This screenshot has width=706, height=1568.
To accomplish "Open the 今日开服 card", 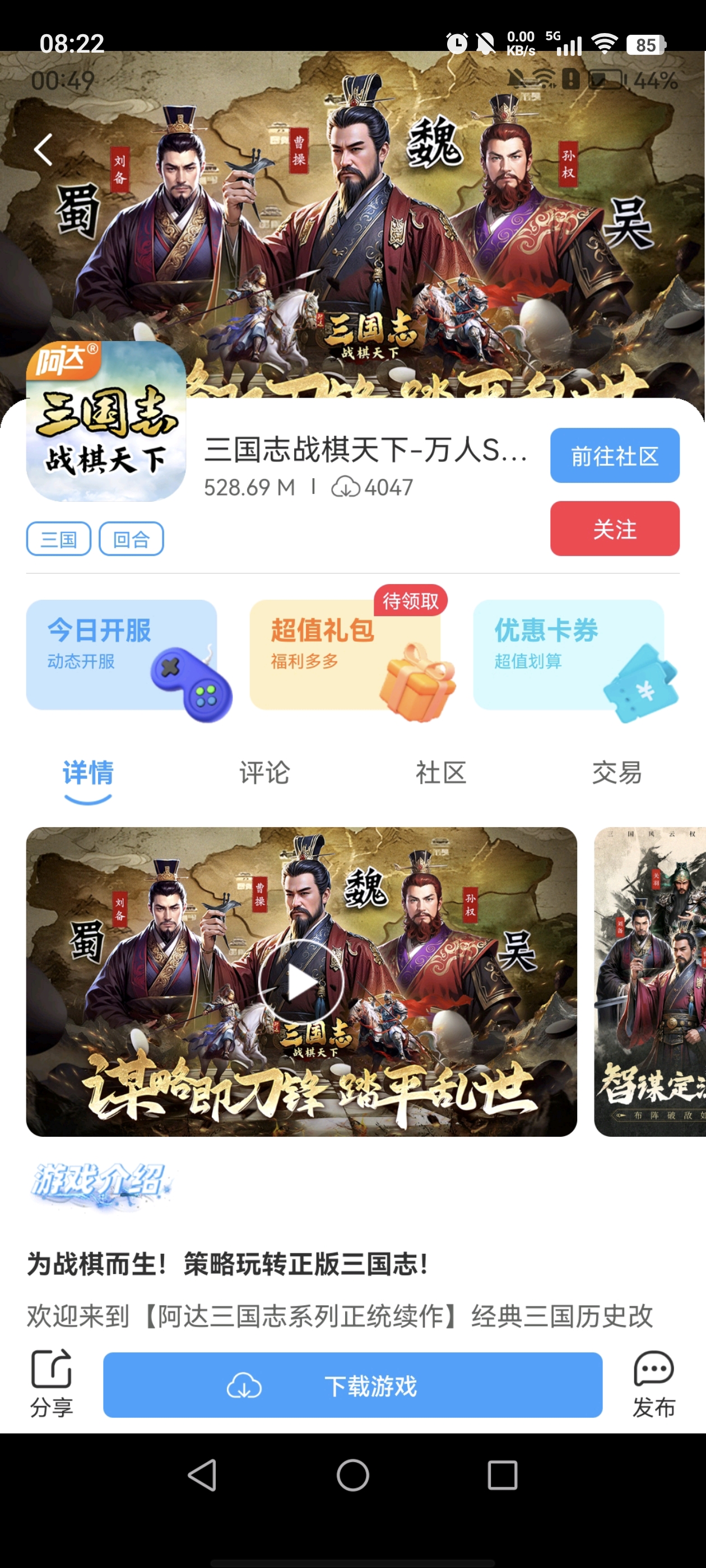I will (122, 654).
